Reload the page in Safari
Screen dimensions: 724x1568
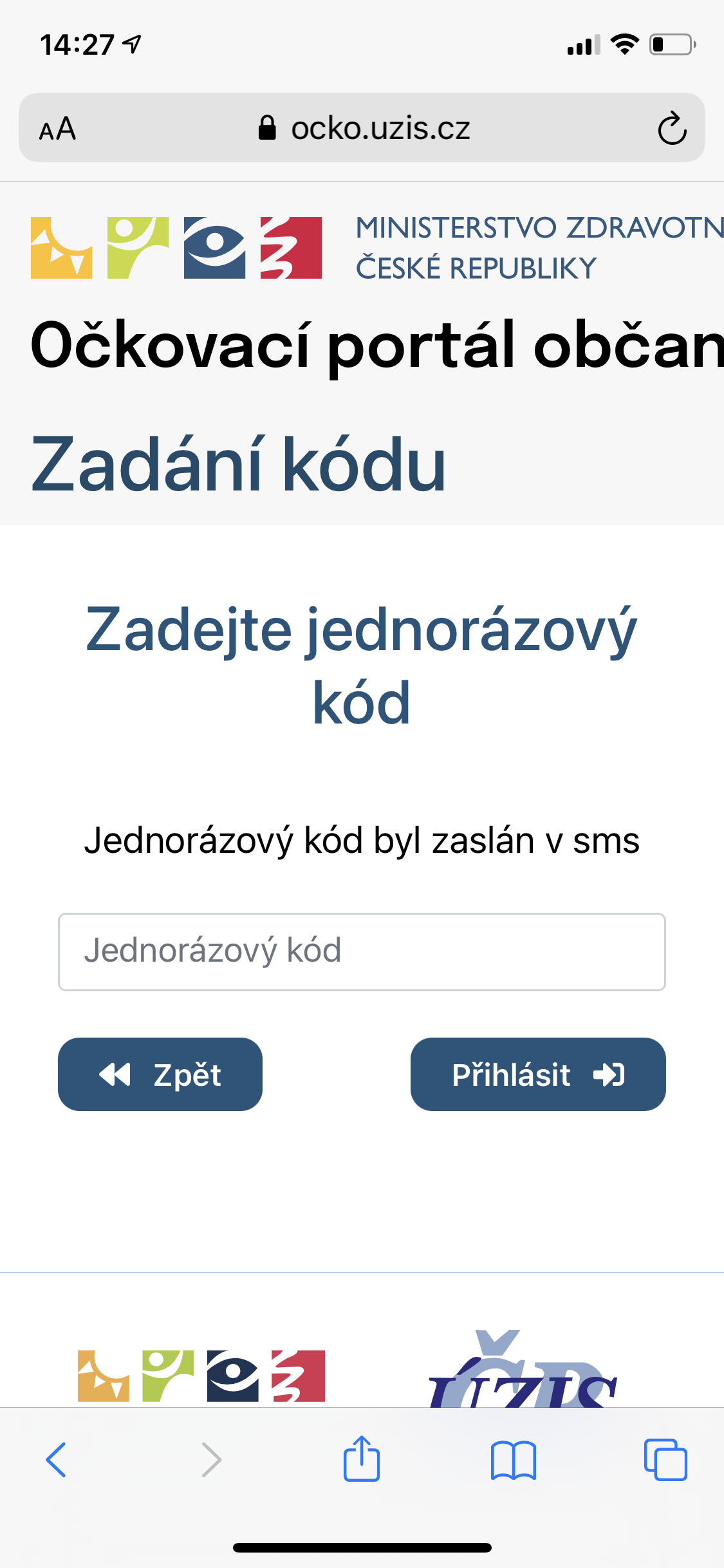point(672,128)
